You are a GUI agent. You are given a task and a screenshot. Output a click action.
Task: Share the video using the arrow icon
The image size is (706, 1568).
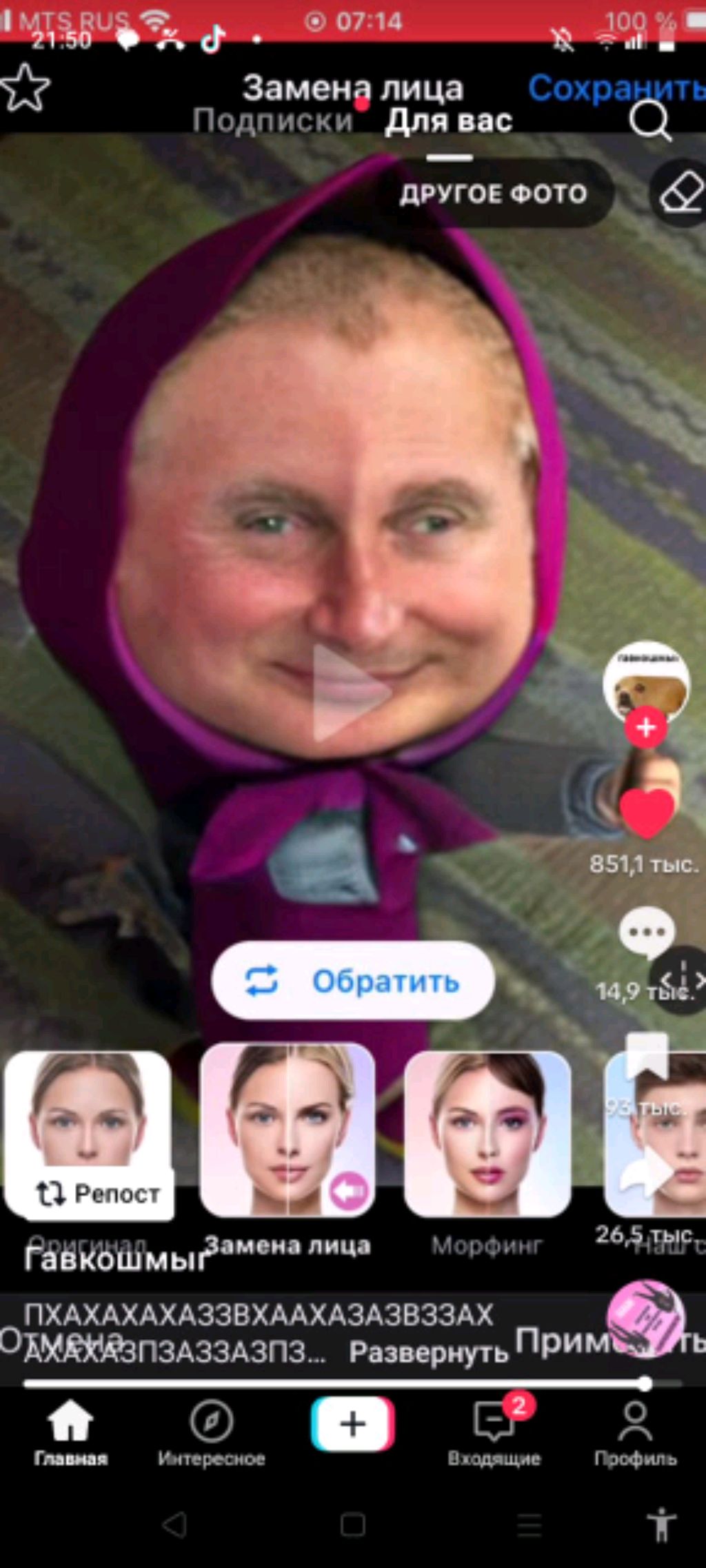[646, 1172]
